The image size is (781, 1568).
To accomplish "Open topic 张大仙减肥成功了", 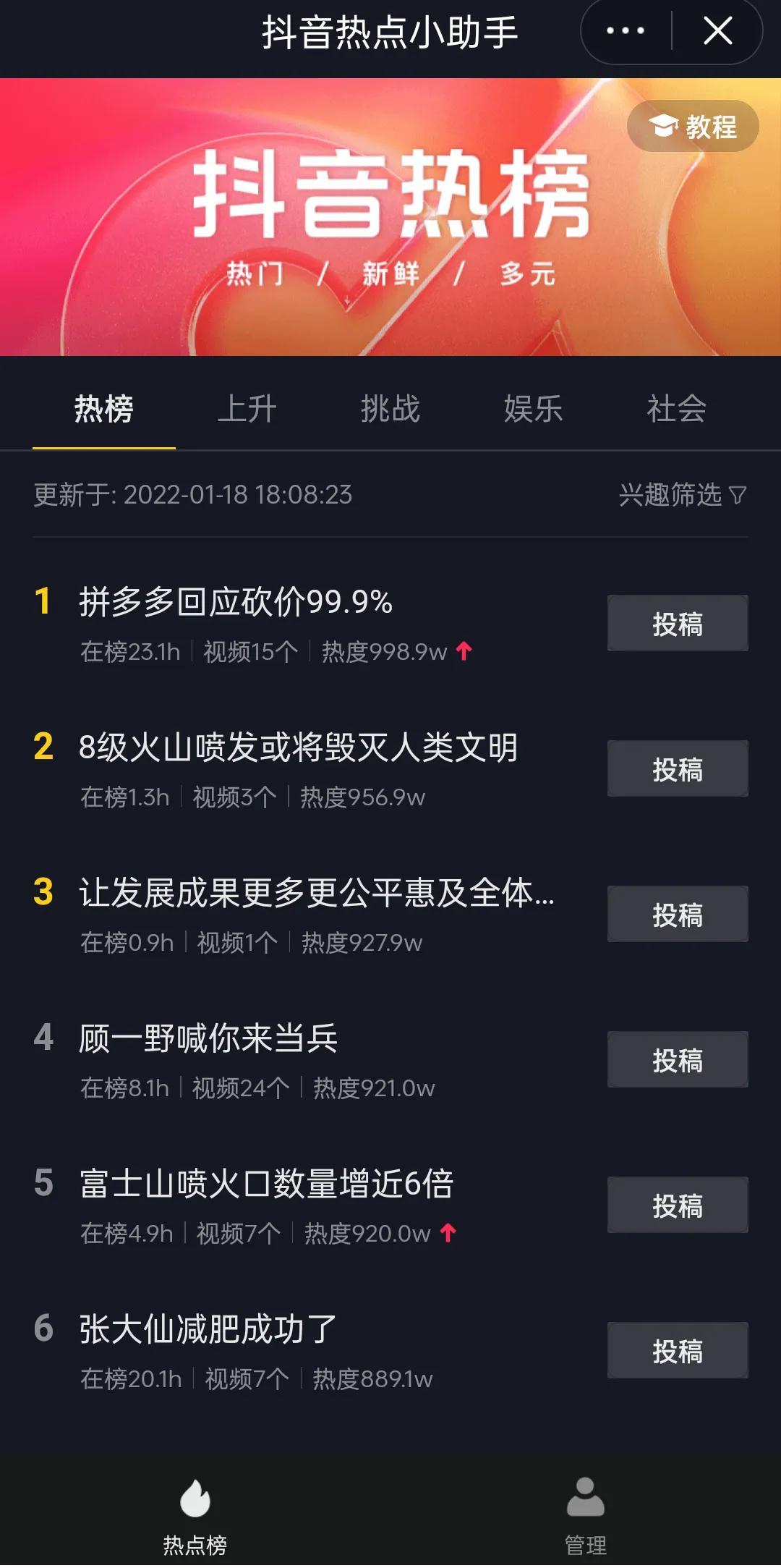I will [208, 1330].
